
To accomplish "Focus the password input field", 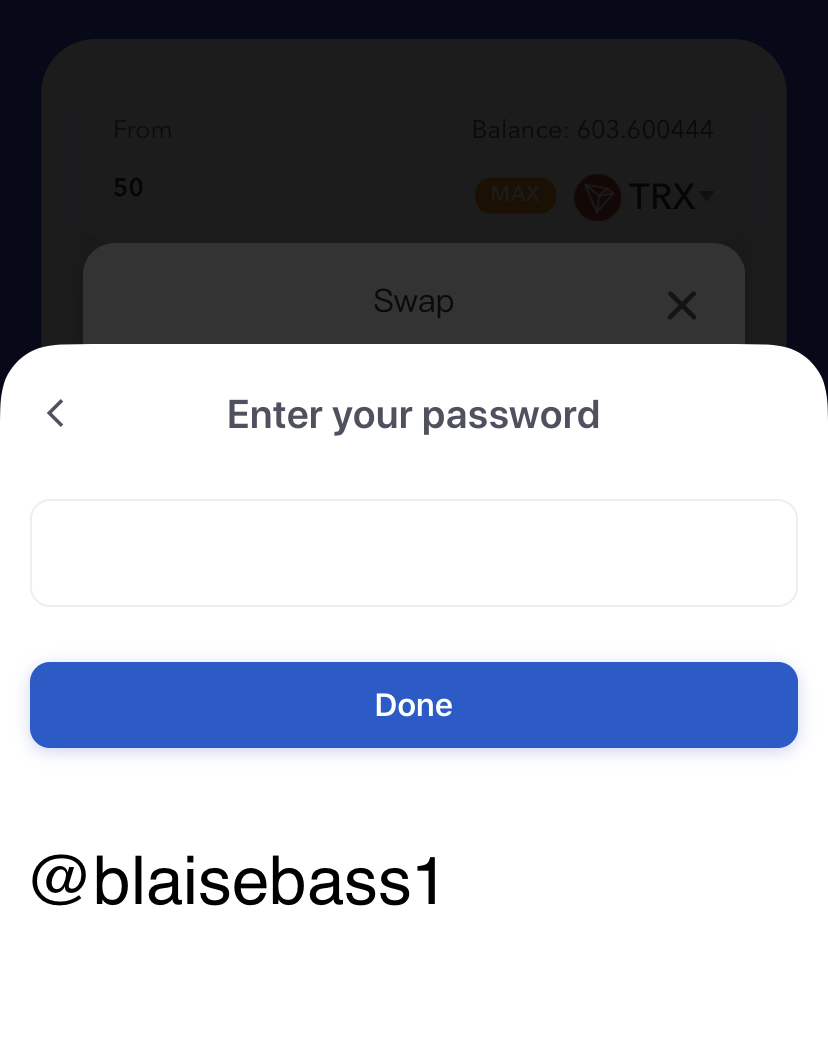I will point(414,553).
